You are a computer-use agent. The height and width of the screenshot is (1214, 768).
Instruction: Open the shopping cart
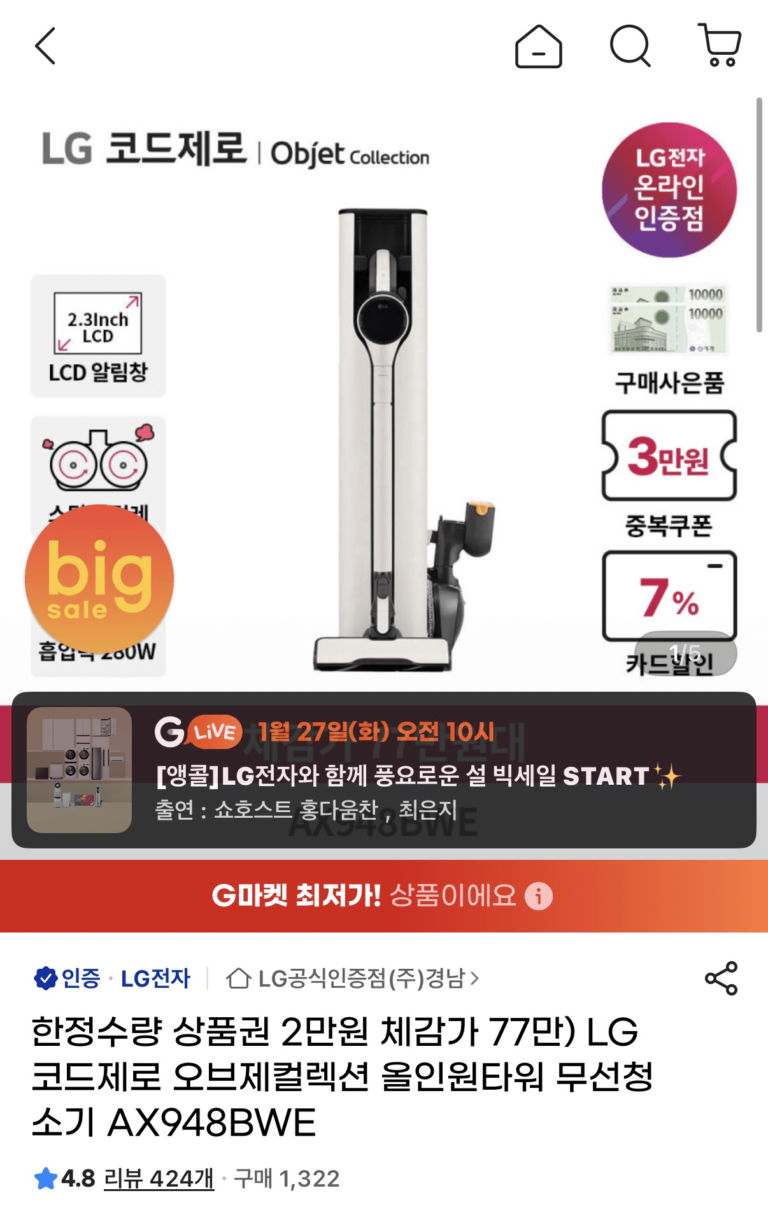[719, 46]
